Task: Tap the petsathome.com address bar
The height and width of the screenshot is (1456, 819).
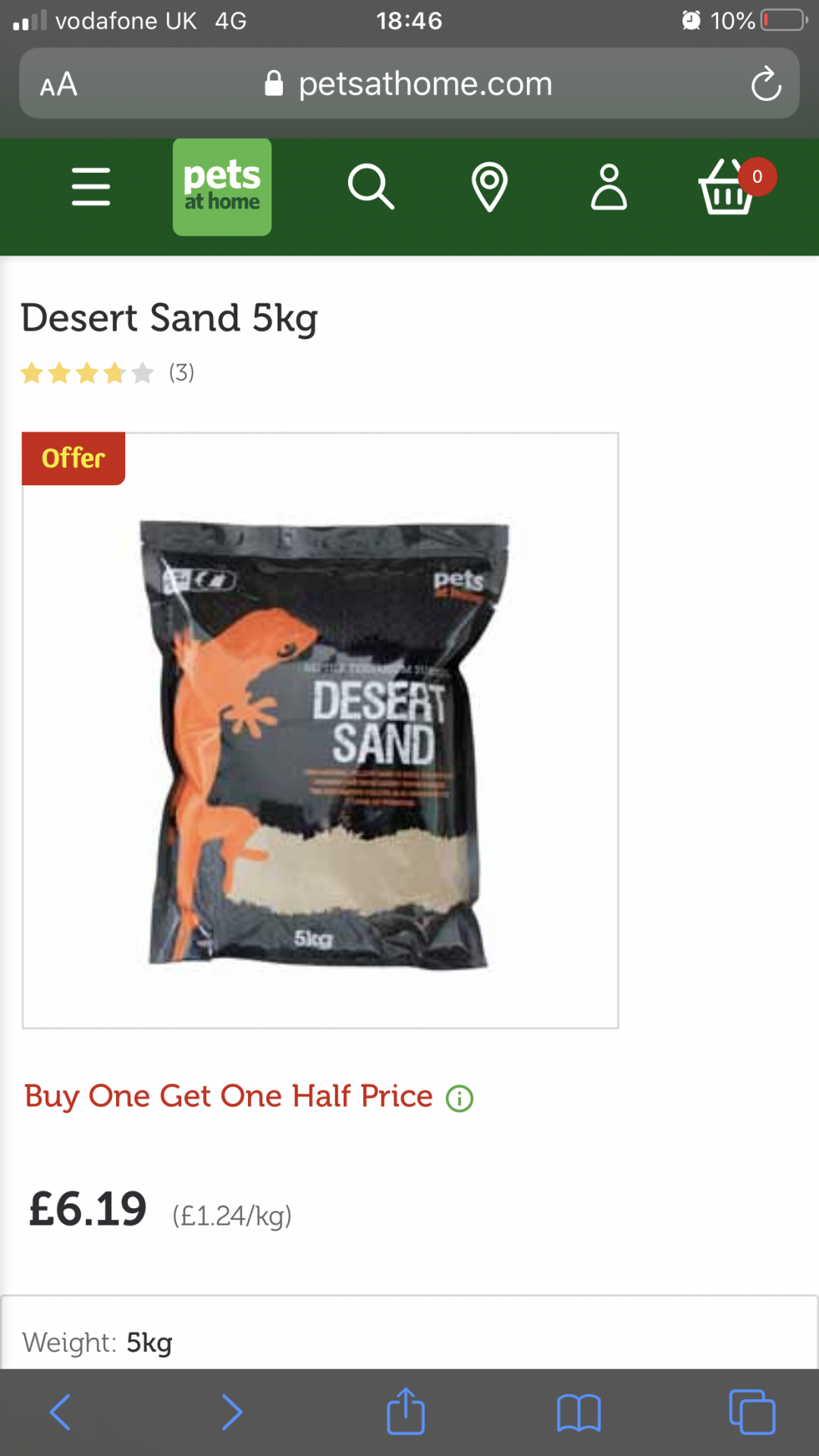Action: [x=409, y=83]
